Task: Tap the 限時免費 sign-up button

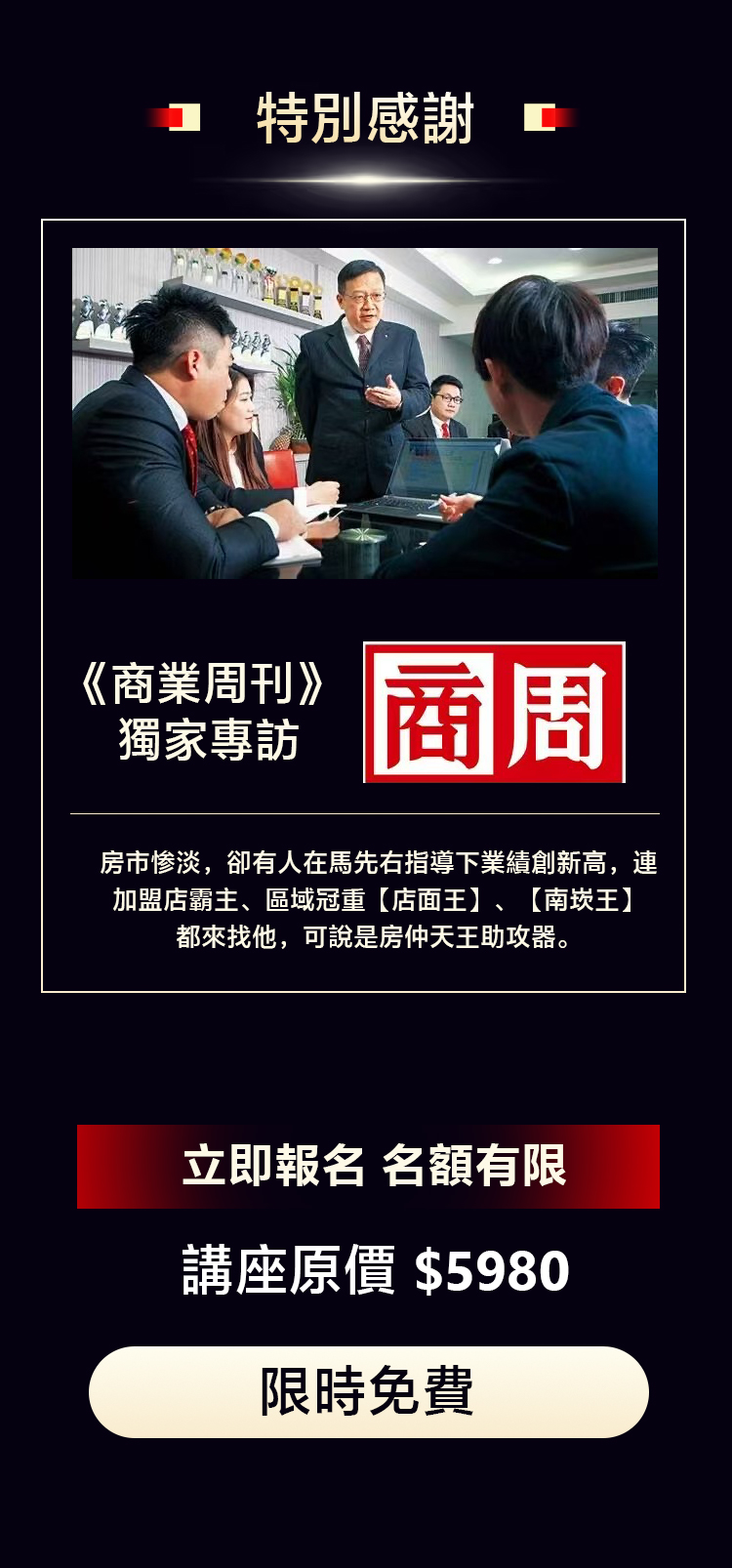Action: (368, 1391)
